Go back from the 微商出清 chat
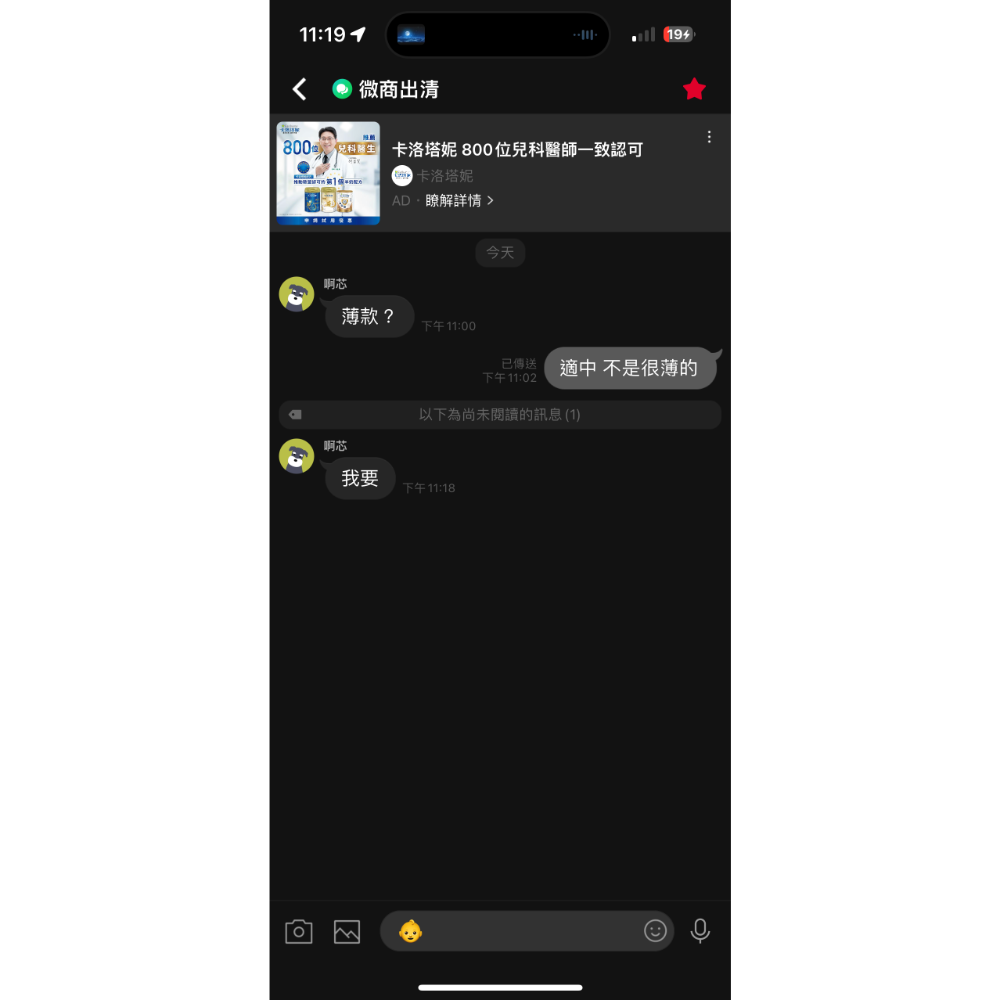Screen dimensions: 1000x1000 [299, 90]
